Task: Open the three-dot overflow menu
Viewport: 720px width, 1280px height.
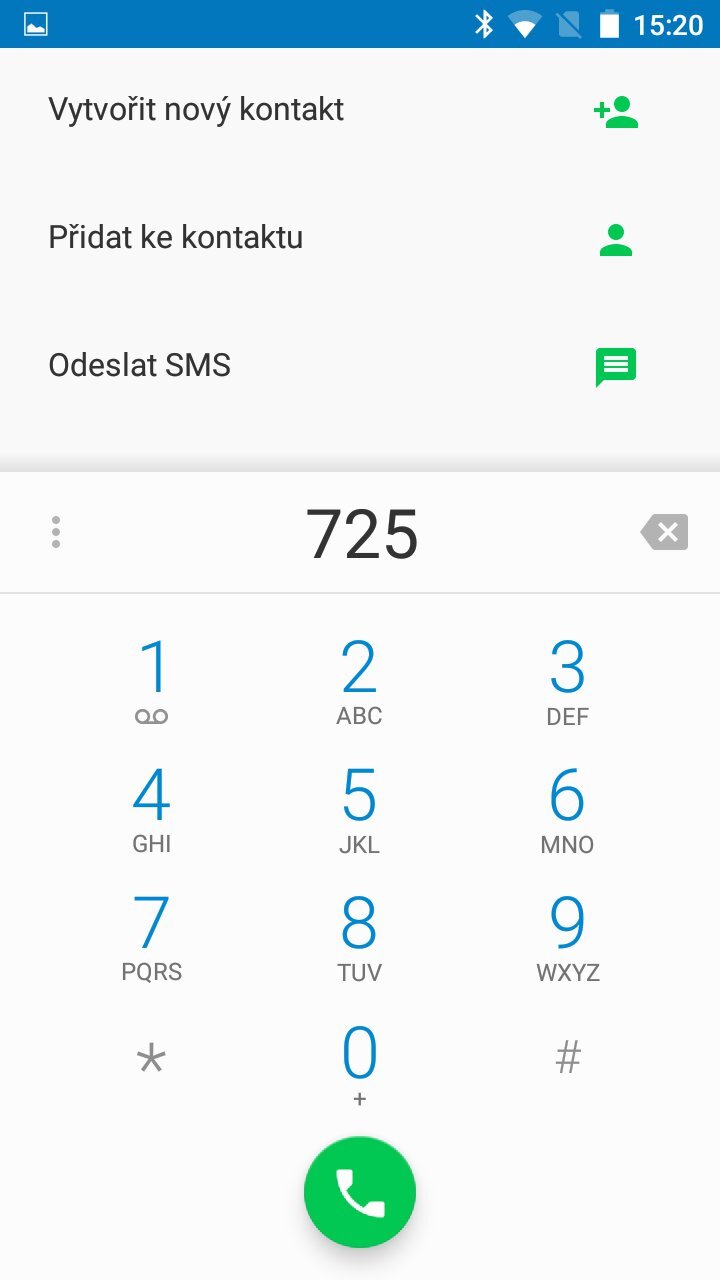Action: point(55,531)
